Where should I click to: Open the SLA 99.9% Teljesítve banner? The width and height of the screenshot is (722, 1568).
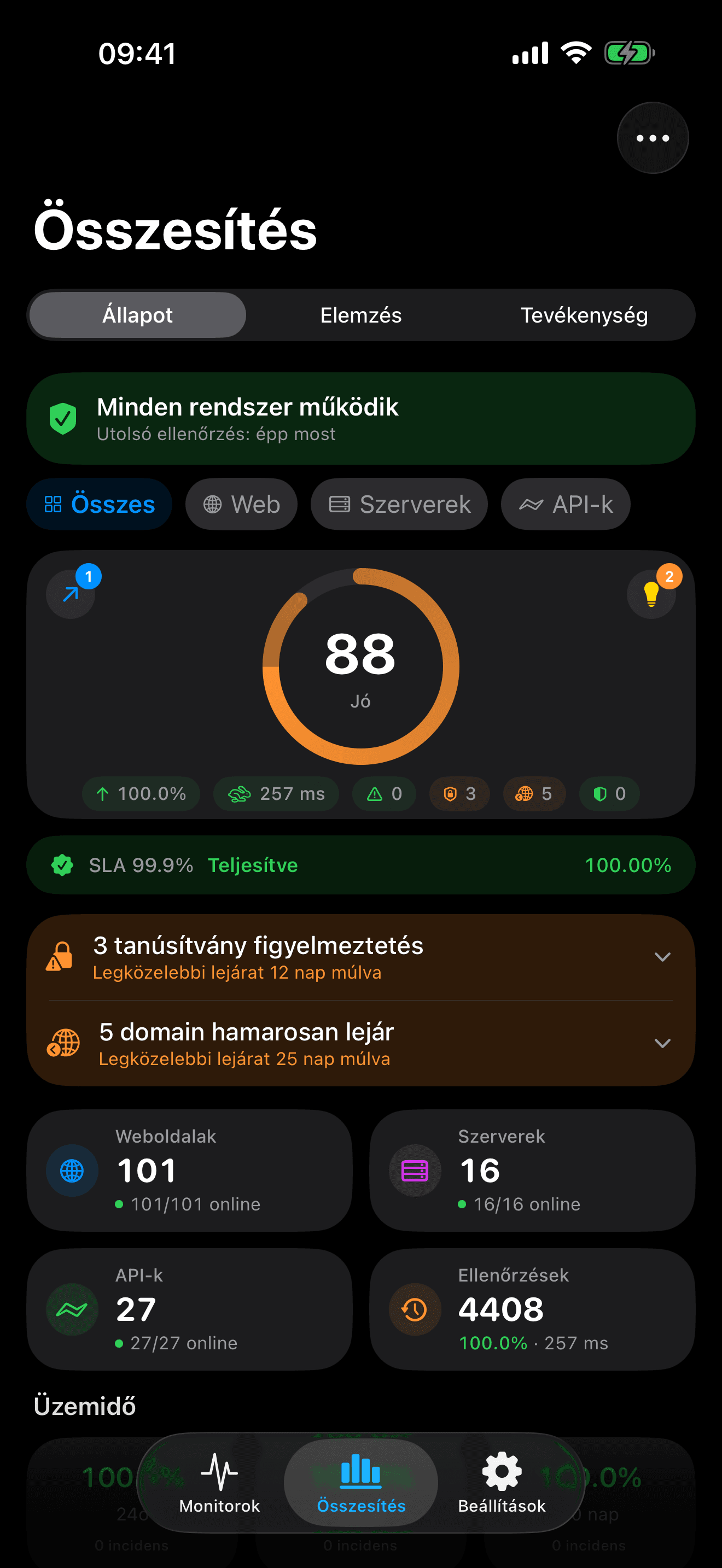[x=360, y=865]
